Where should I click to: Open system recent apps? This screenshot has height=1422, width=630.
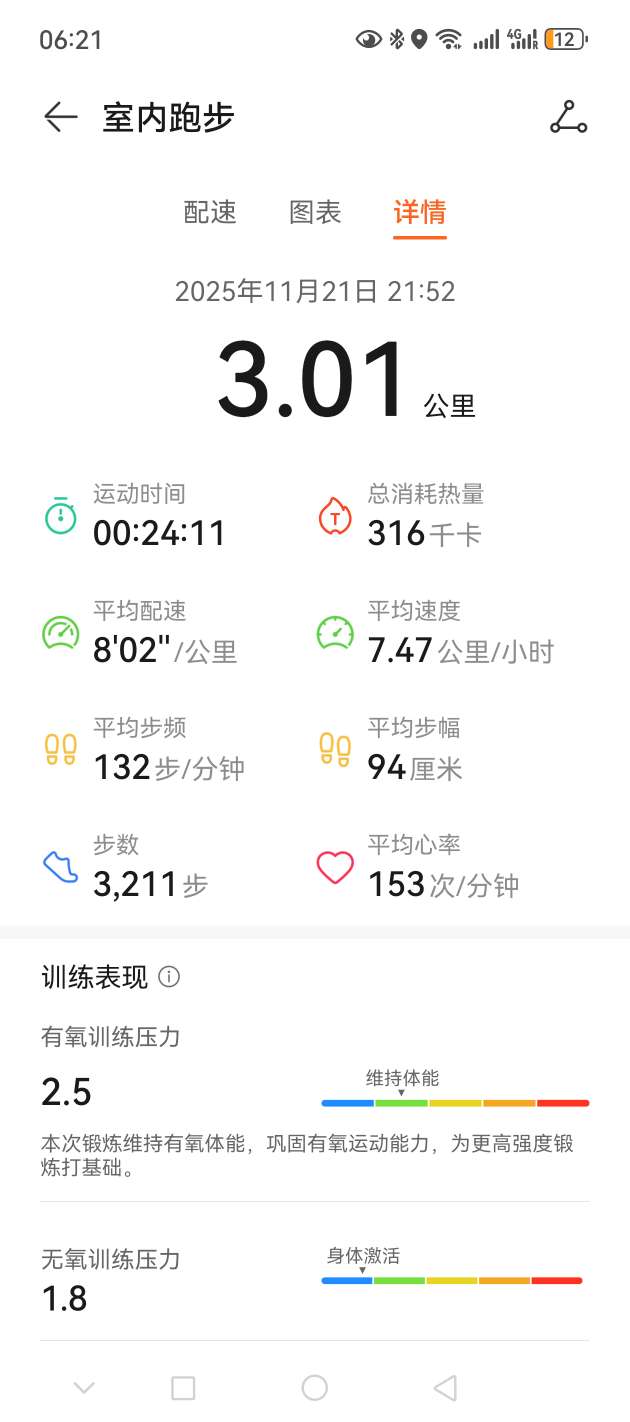tap(183, 1387)
